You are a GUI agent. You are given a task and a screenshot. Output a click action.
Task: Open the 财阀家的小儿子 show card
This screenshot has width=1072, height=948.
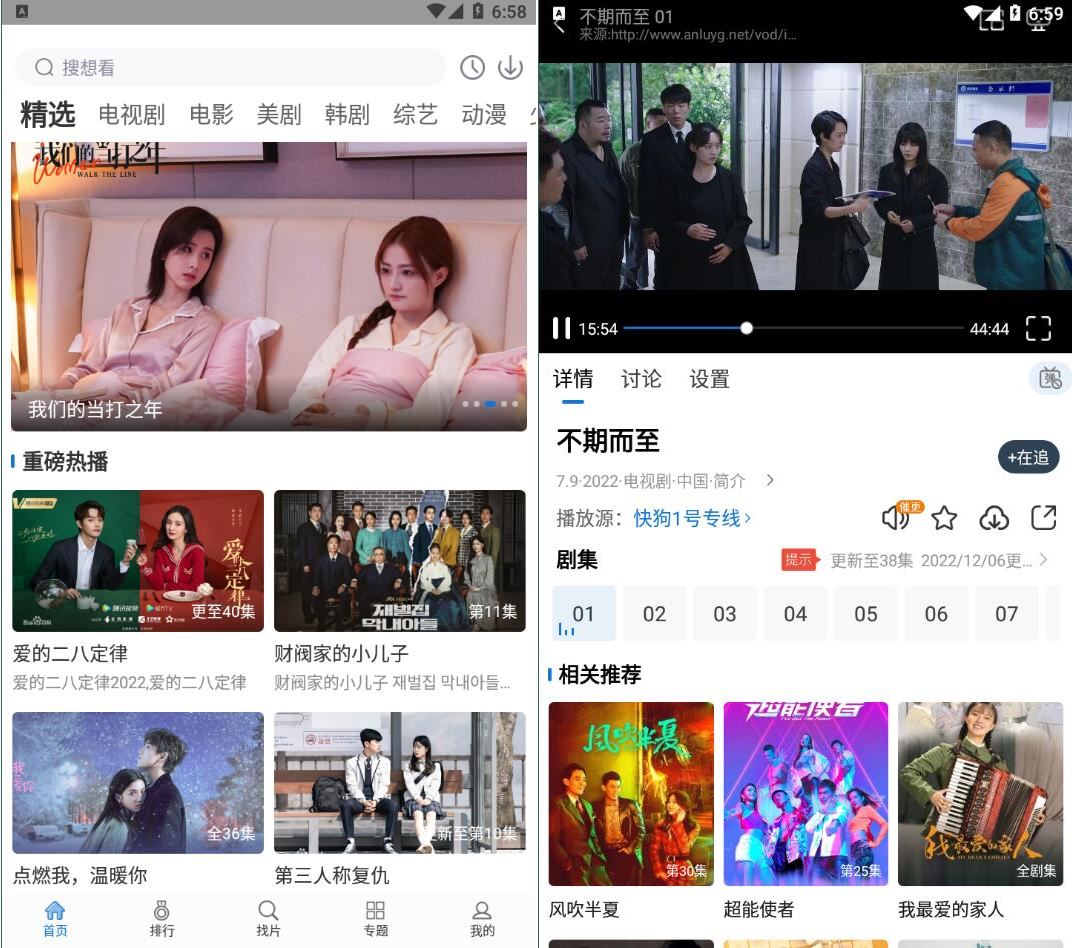pos(399,561)
